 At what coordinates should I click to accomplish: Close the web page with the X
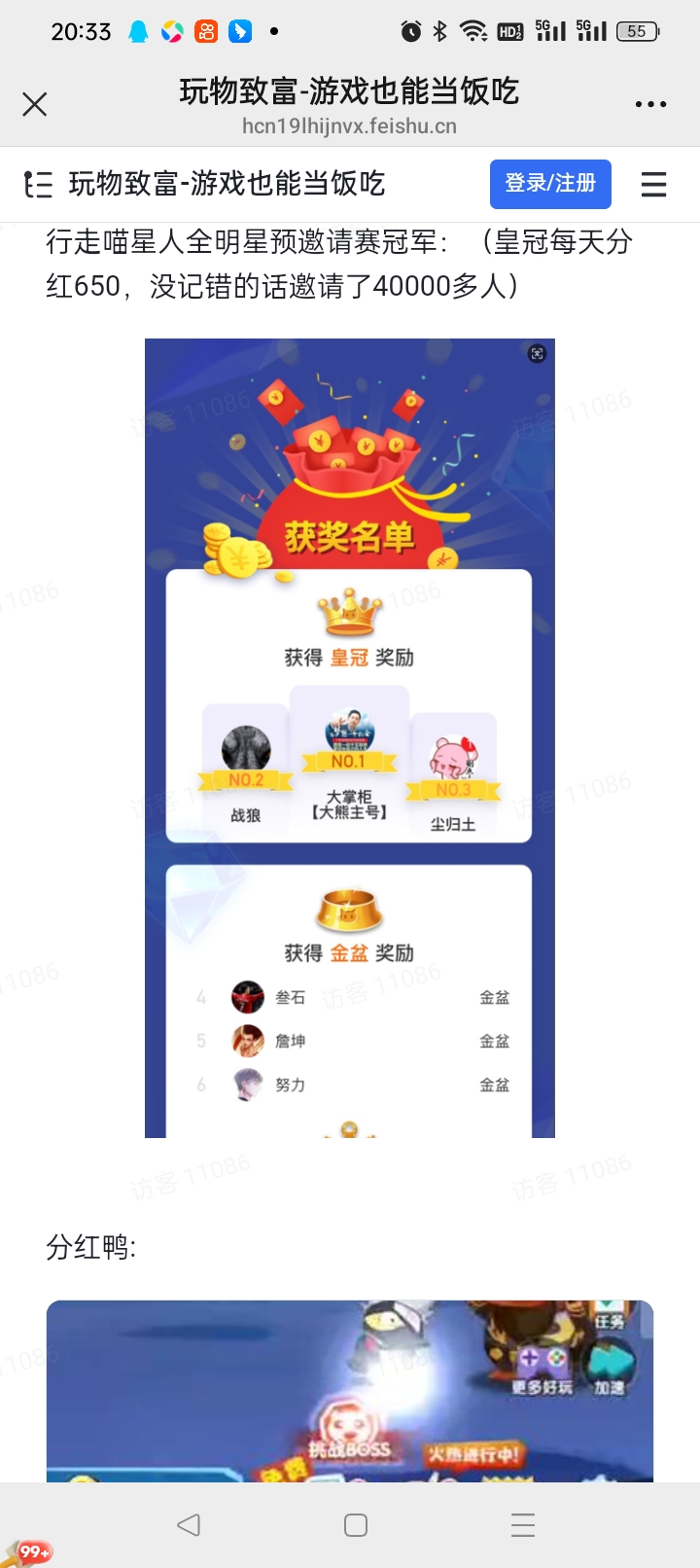pos(35,104)
